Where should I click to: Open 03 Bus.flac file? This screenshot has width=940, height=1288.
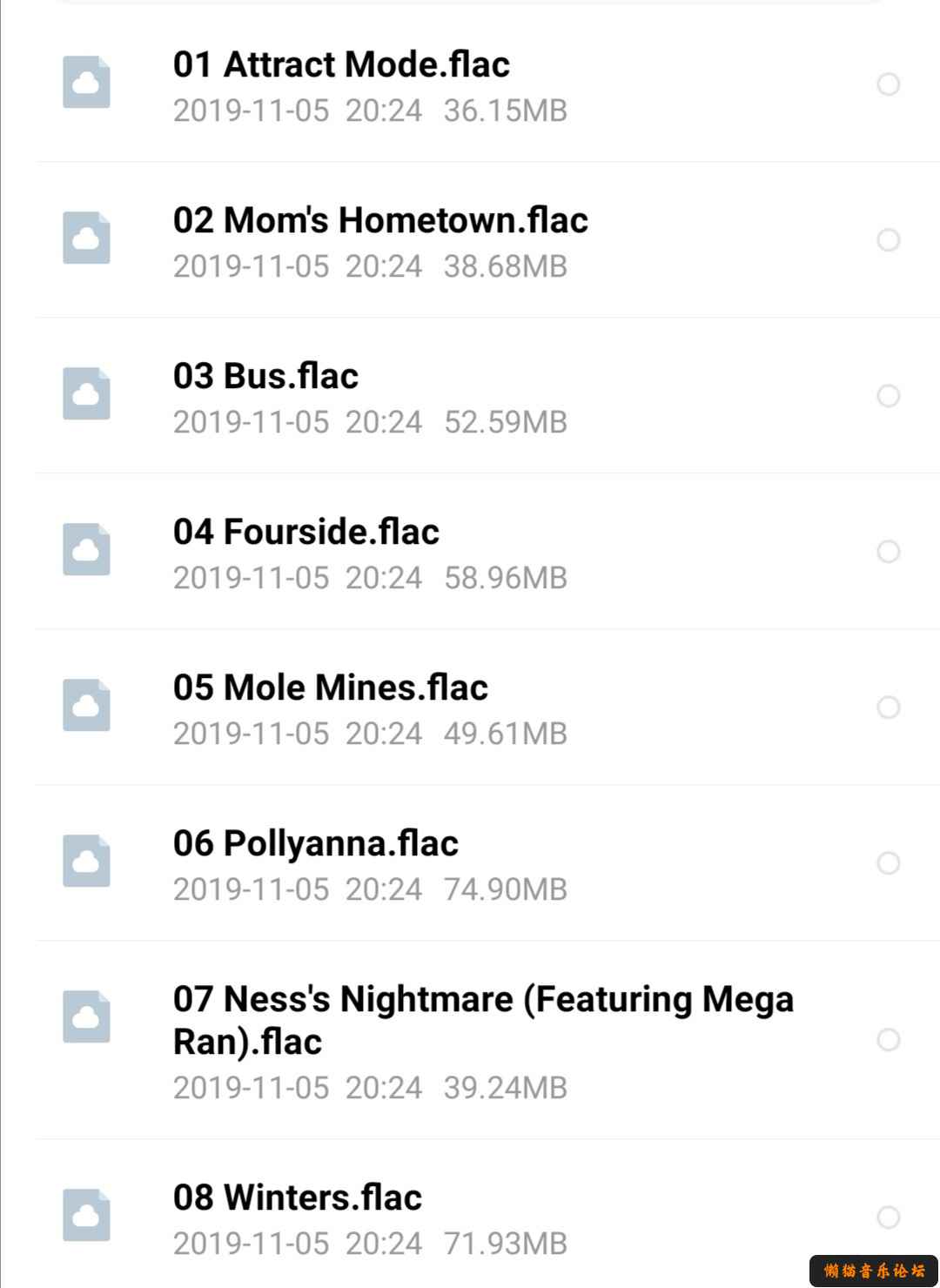265,377
